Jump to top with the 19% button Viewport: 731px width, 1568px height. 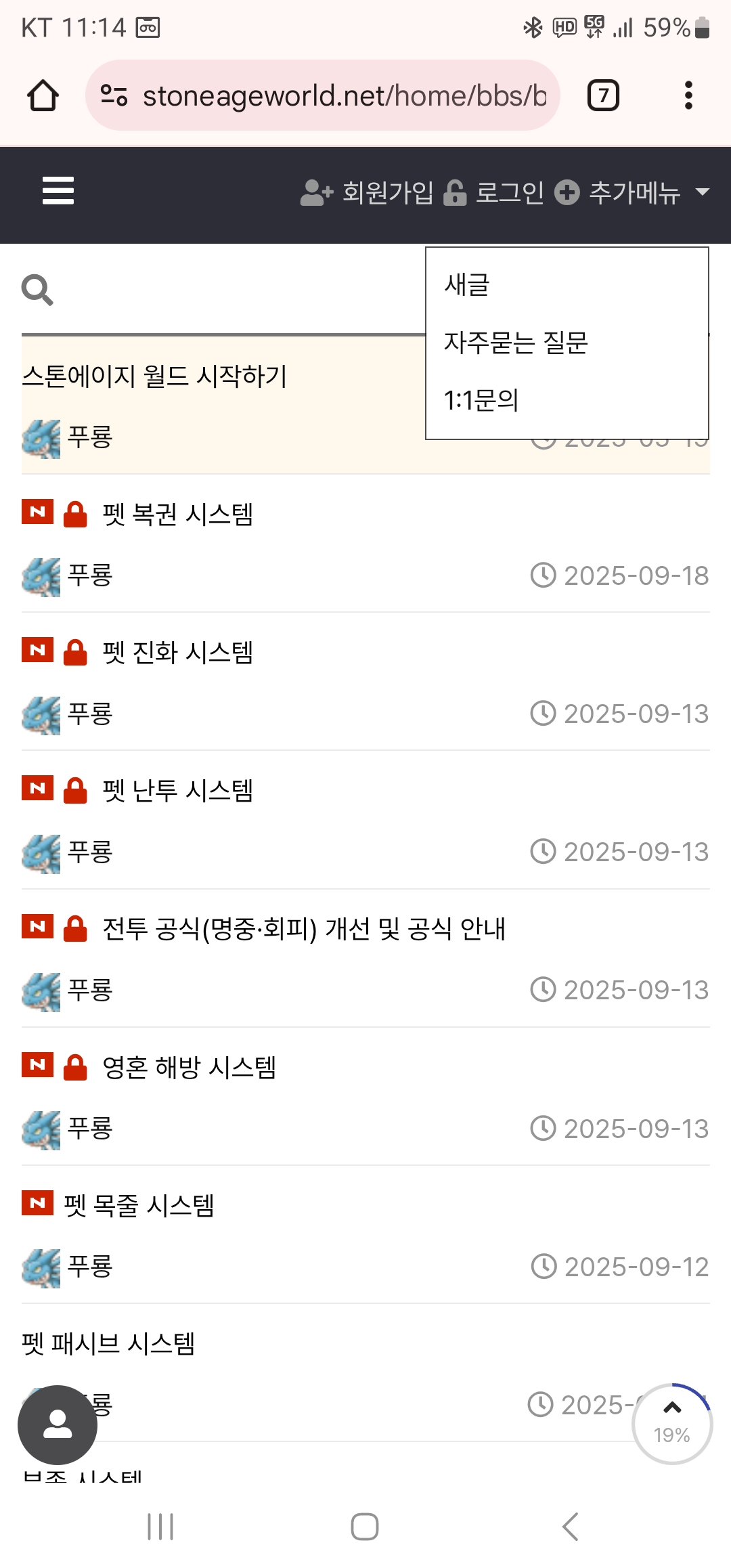click(671, 1423)
